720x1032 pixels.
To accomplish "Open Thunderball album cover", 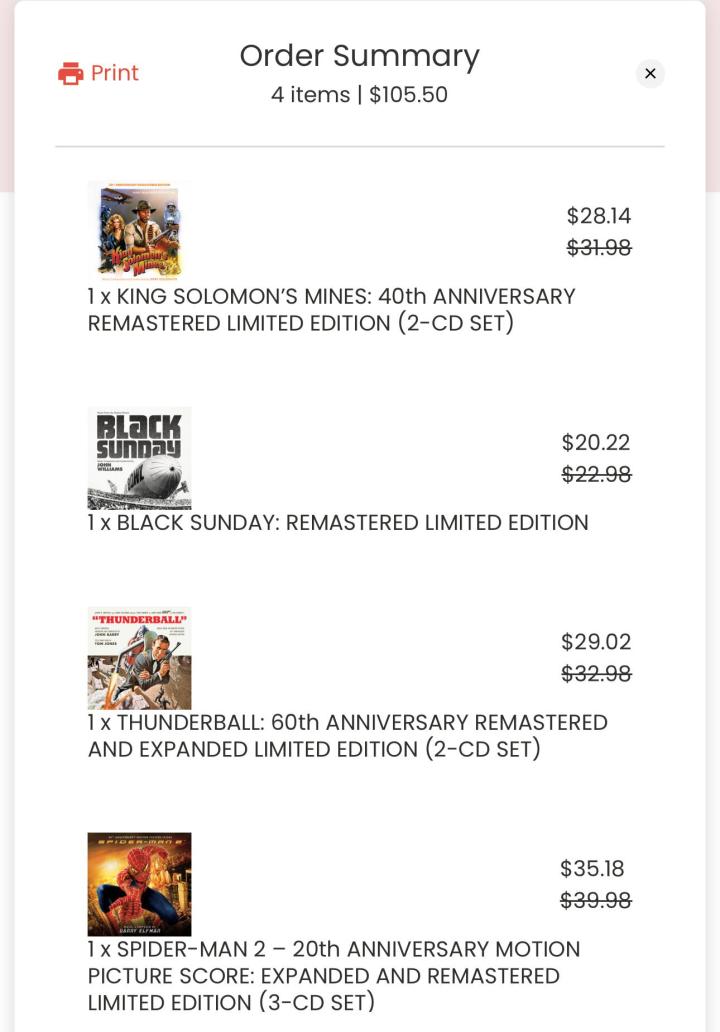I will 139,658.
